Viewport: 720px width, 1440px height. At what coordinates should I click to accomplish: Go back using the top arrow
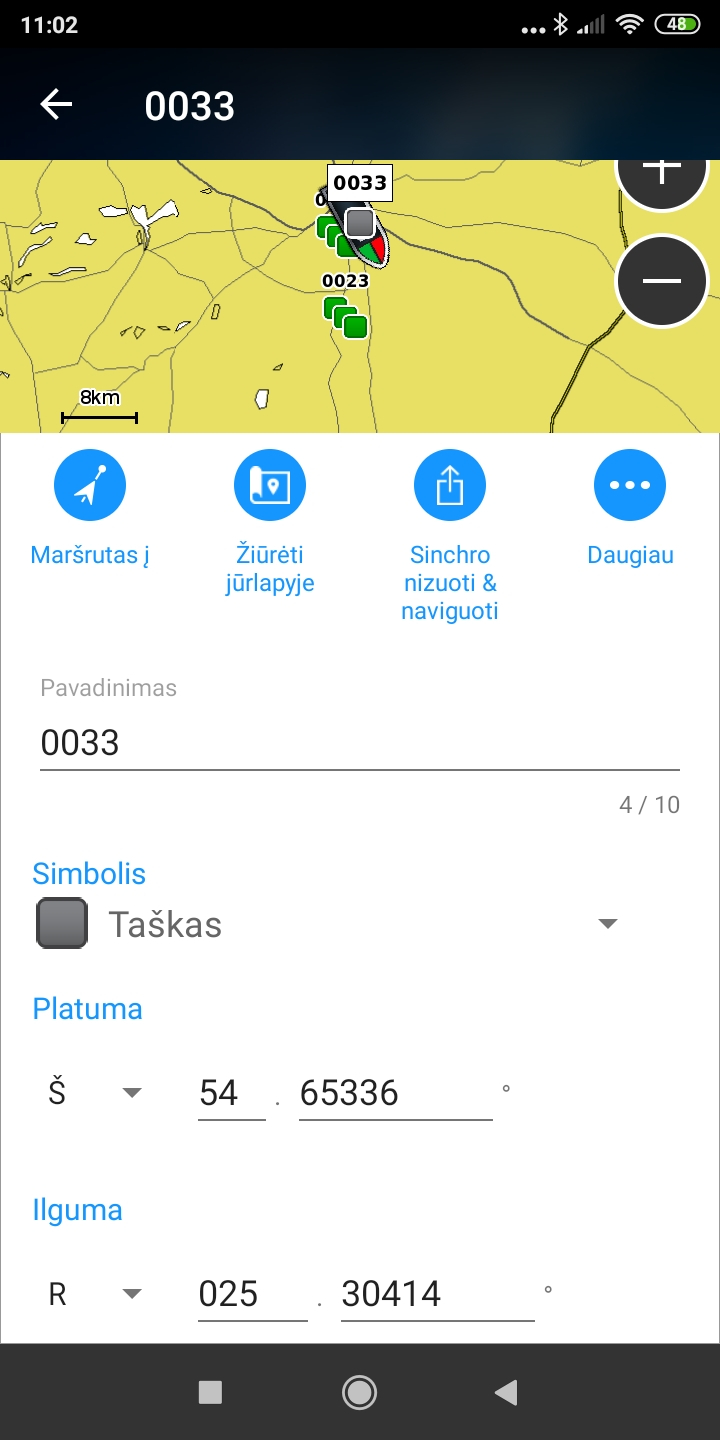tap(56, 105)
